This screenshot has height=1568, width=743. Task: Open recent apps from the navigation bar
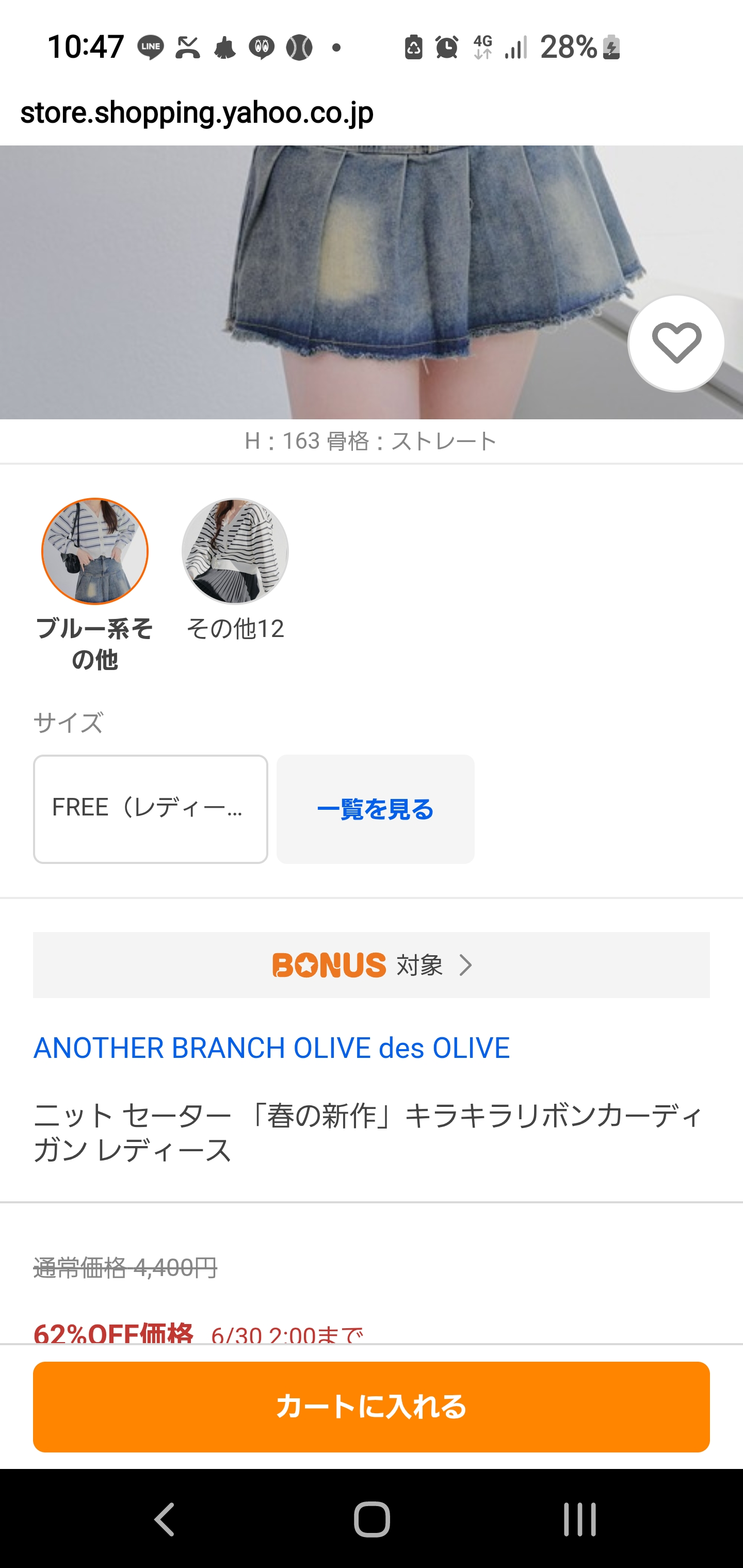click(x=579, y=1520)
